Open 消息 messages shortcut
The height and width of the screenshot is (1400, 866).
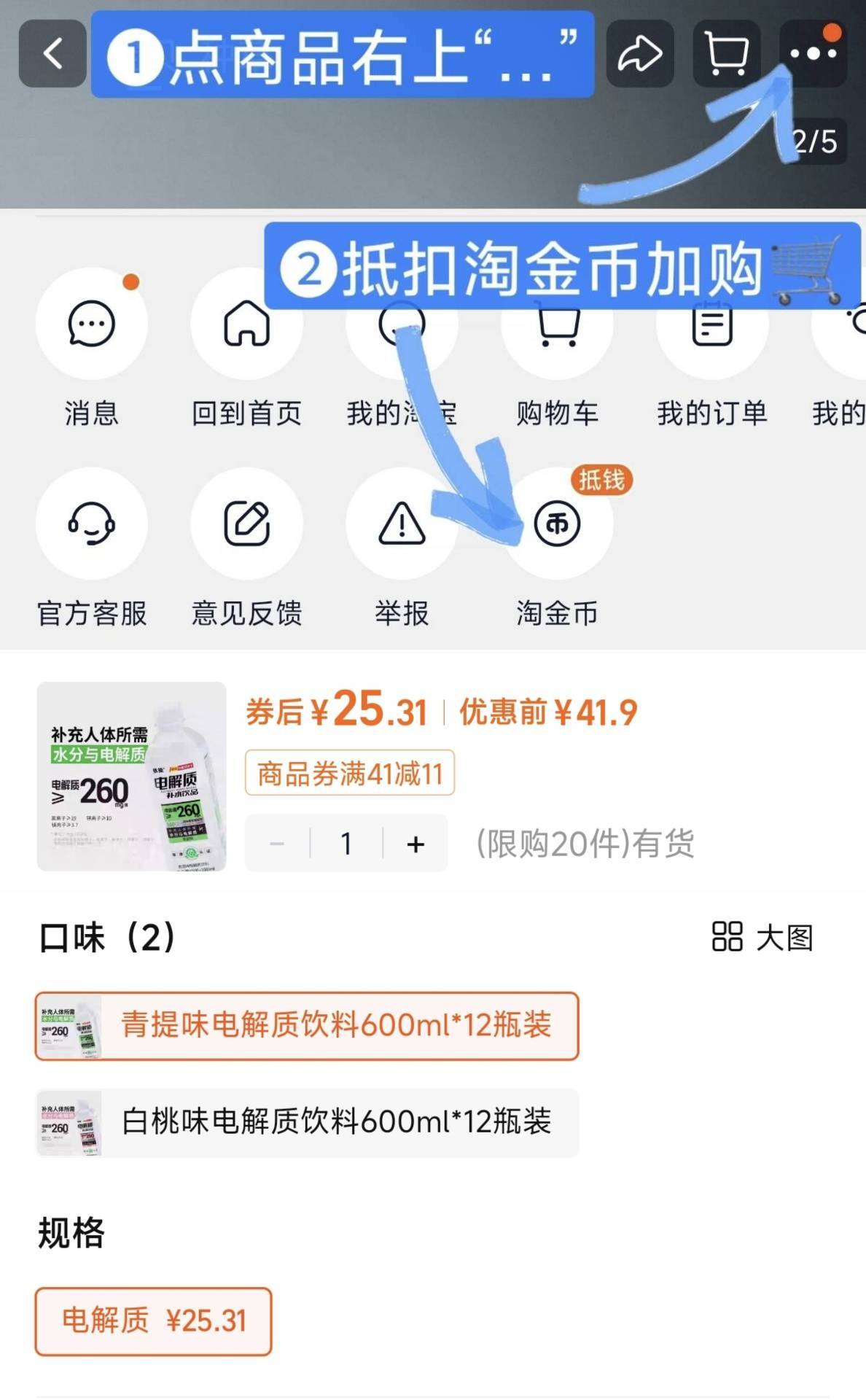coord(91,348)
